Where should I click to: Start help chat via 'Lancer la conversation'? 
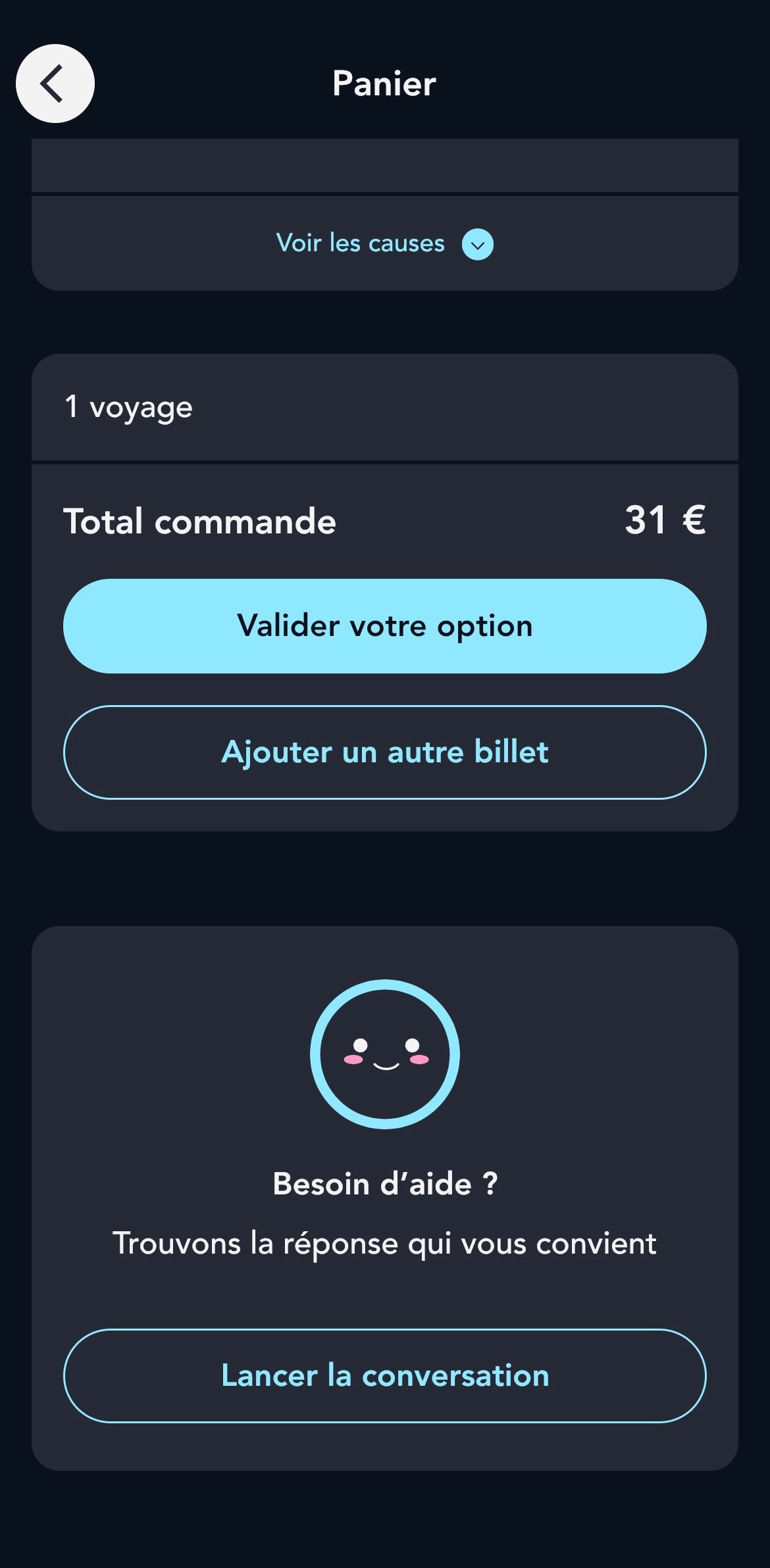[384, 1375]
